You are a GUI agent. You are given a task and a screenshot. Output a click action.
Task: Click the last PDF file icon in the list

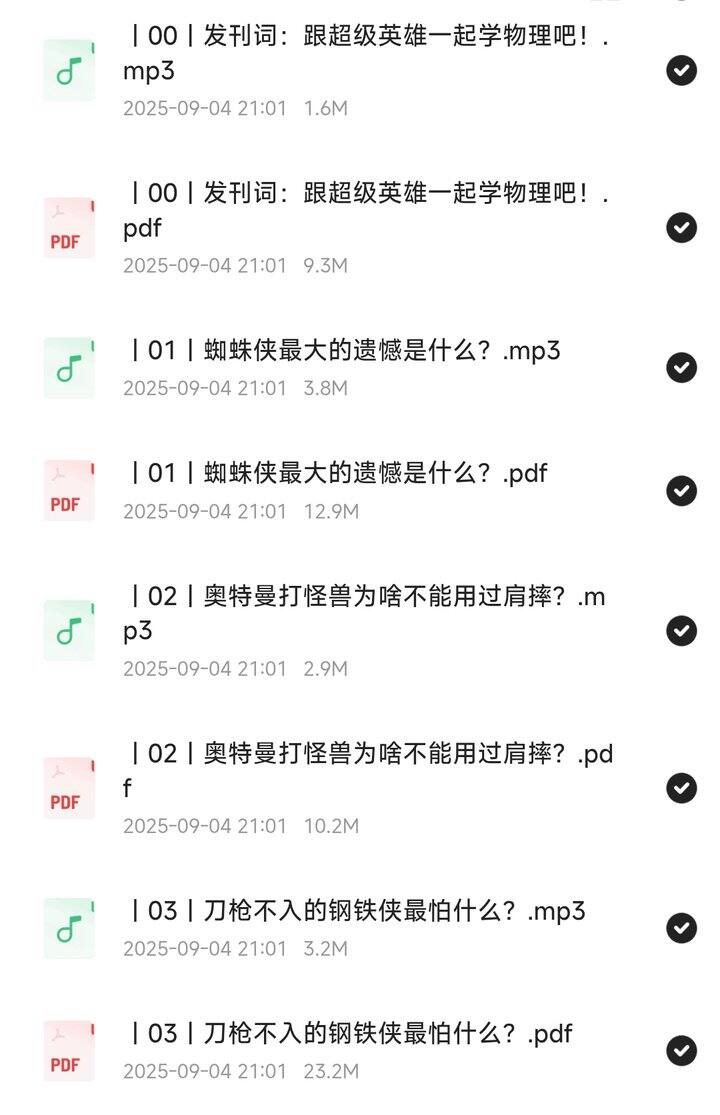[x=68, y=1050]
